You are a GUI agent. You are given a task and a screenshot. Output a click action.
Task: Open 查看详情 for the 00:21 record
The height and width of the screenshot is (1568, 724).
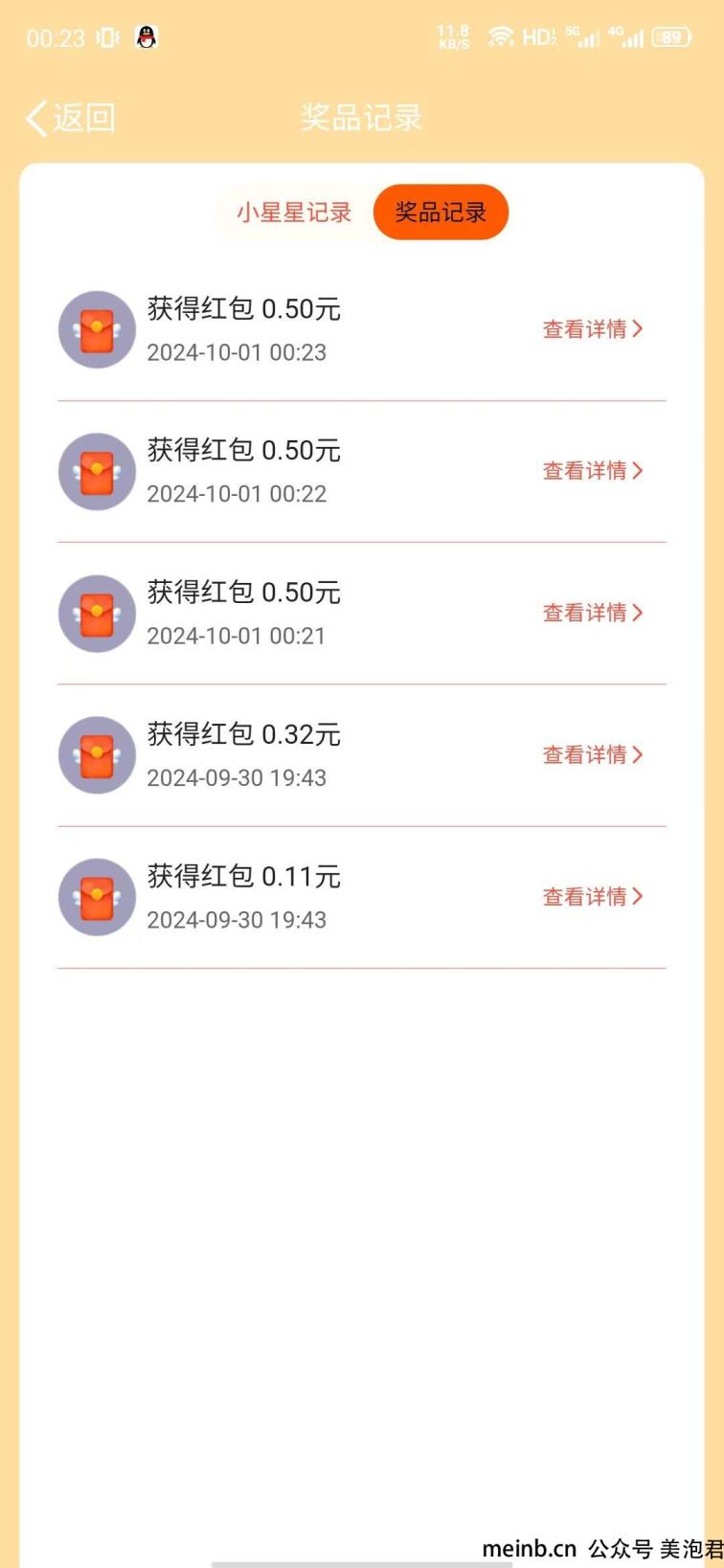point(593,613)
